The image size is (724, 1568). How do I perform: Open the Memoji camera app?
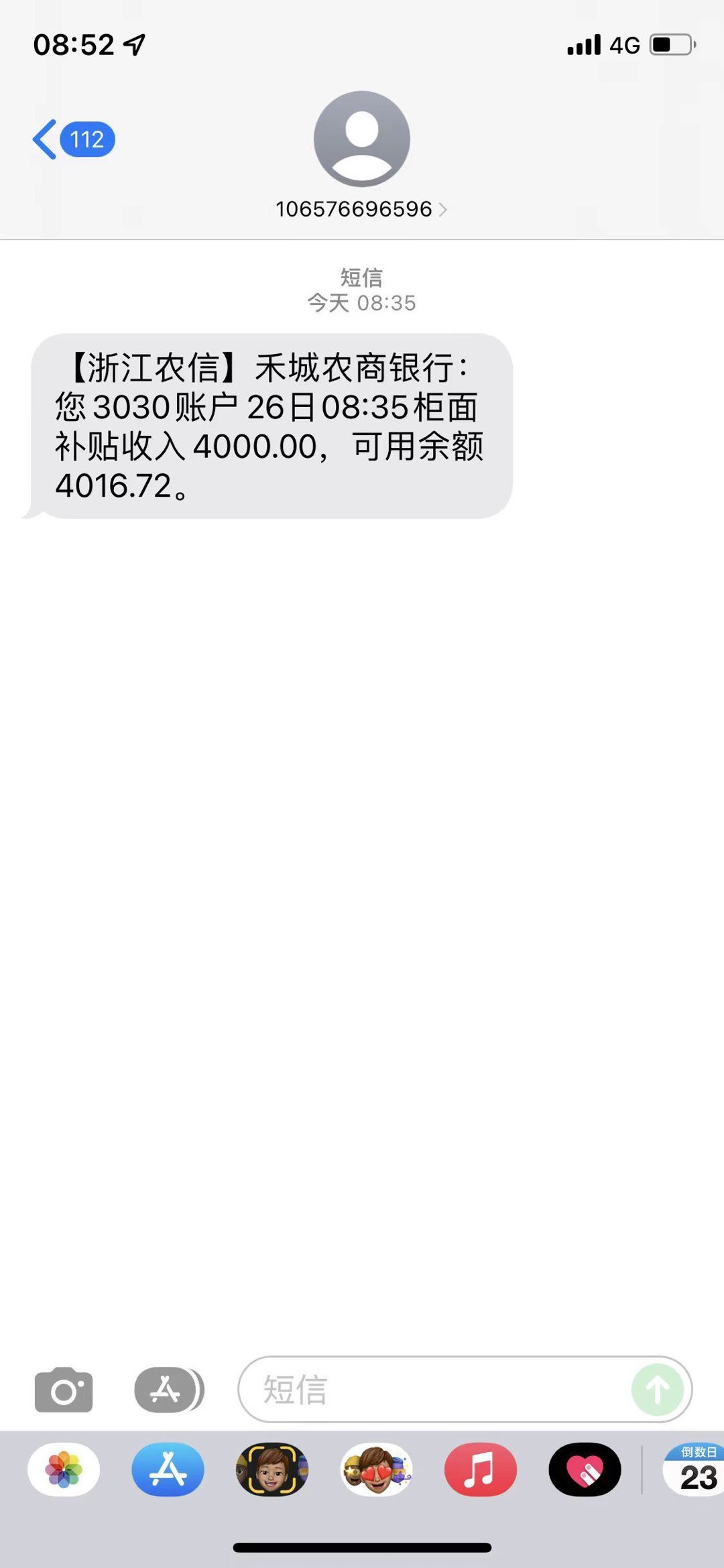[272, 1470]
